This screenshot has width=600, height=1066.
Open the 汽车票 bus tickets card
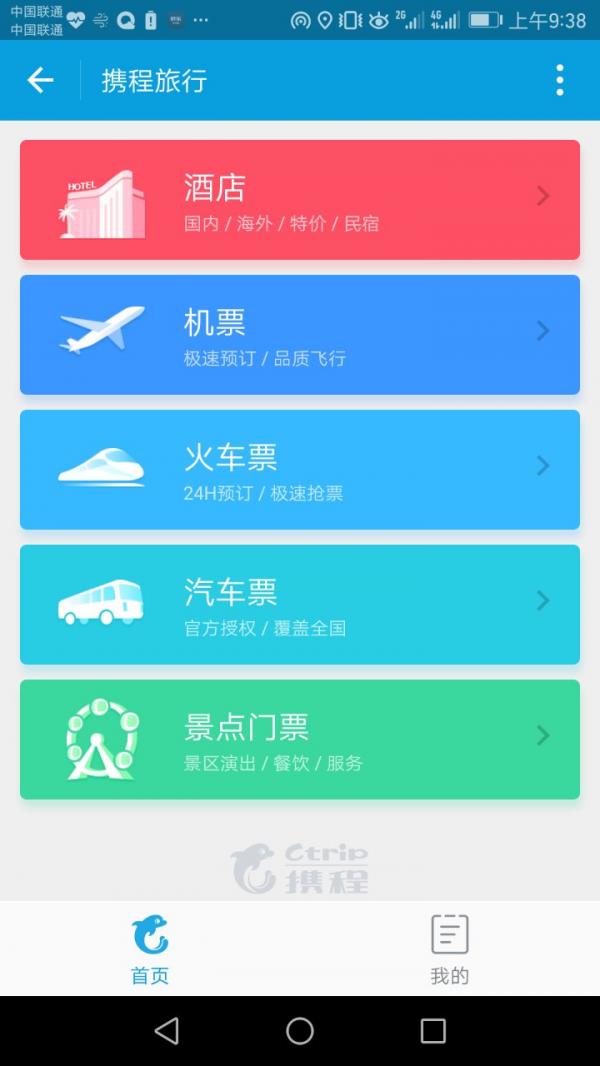click(x=300, y=604)
